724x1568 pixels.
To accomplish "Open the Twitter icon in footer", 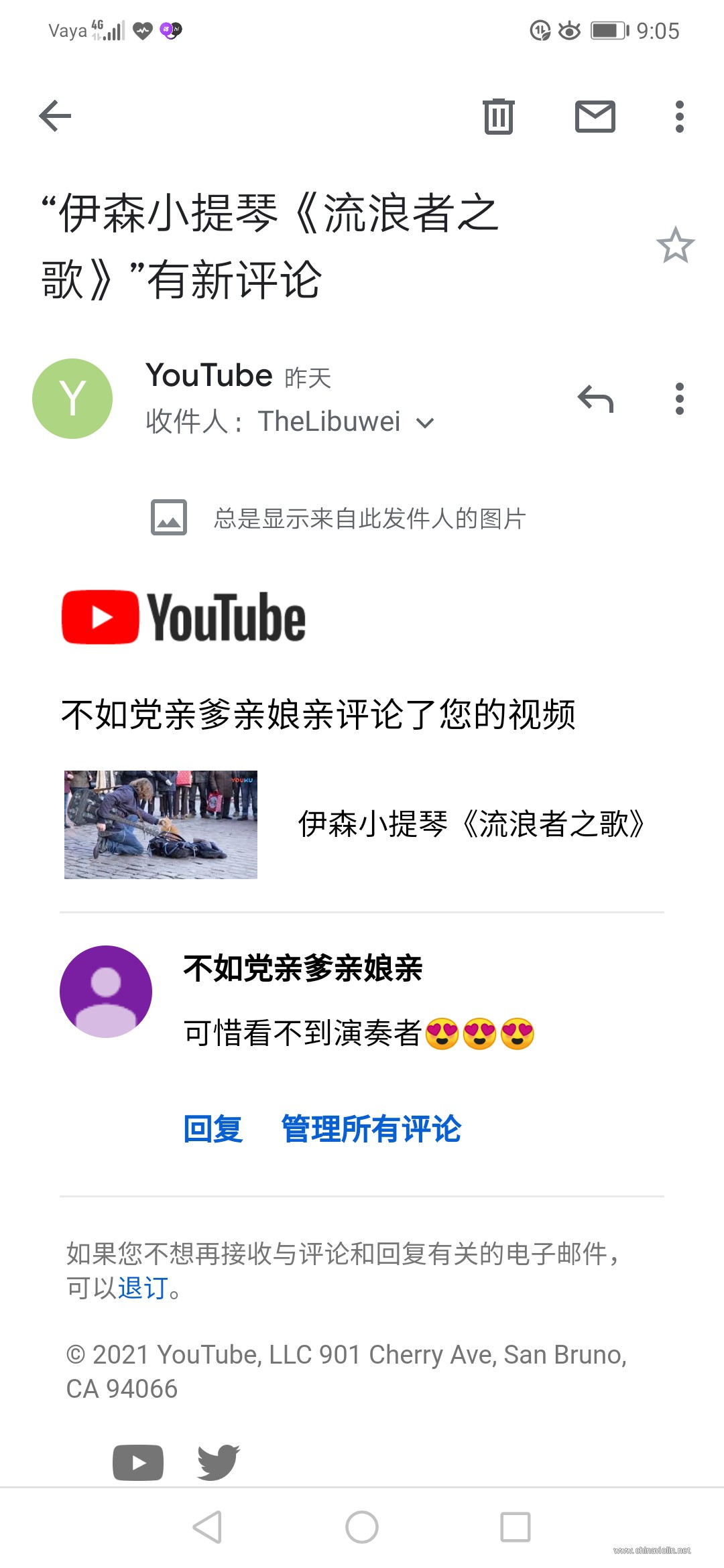I will [219, 1462].
